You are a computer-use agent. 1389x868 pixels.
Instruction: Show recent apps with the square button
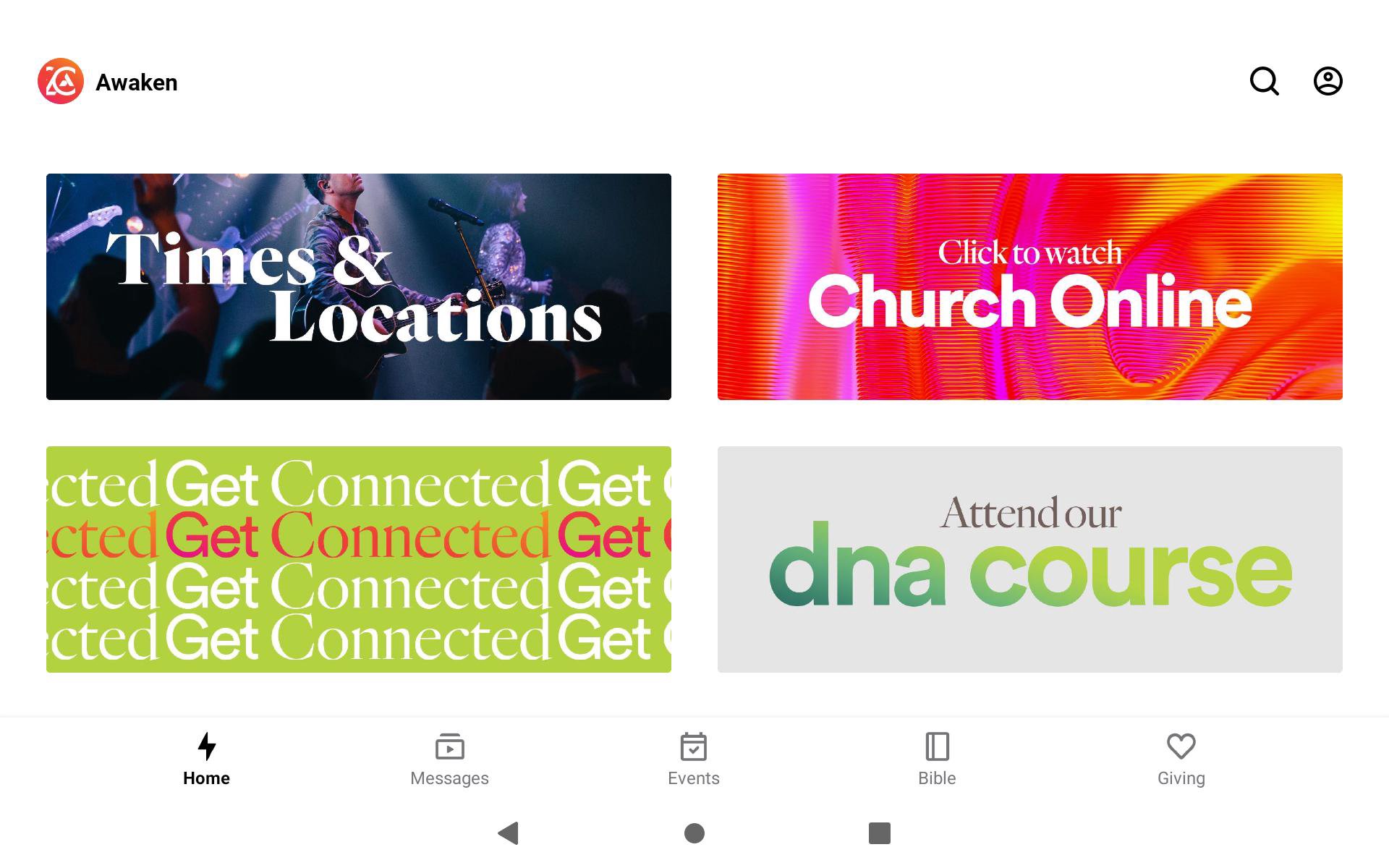point(879,833)
